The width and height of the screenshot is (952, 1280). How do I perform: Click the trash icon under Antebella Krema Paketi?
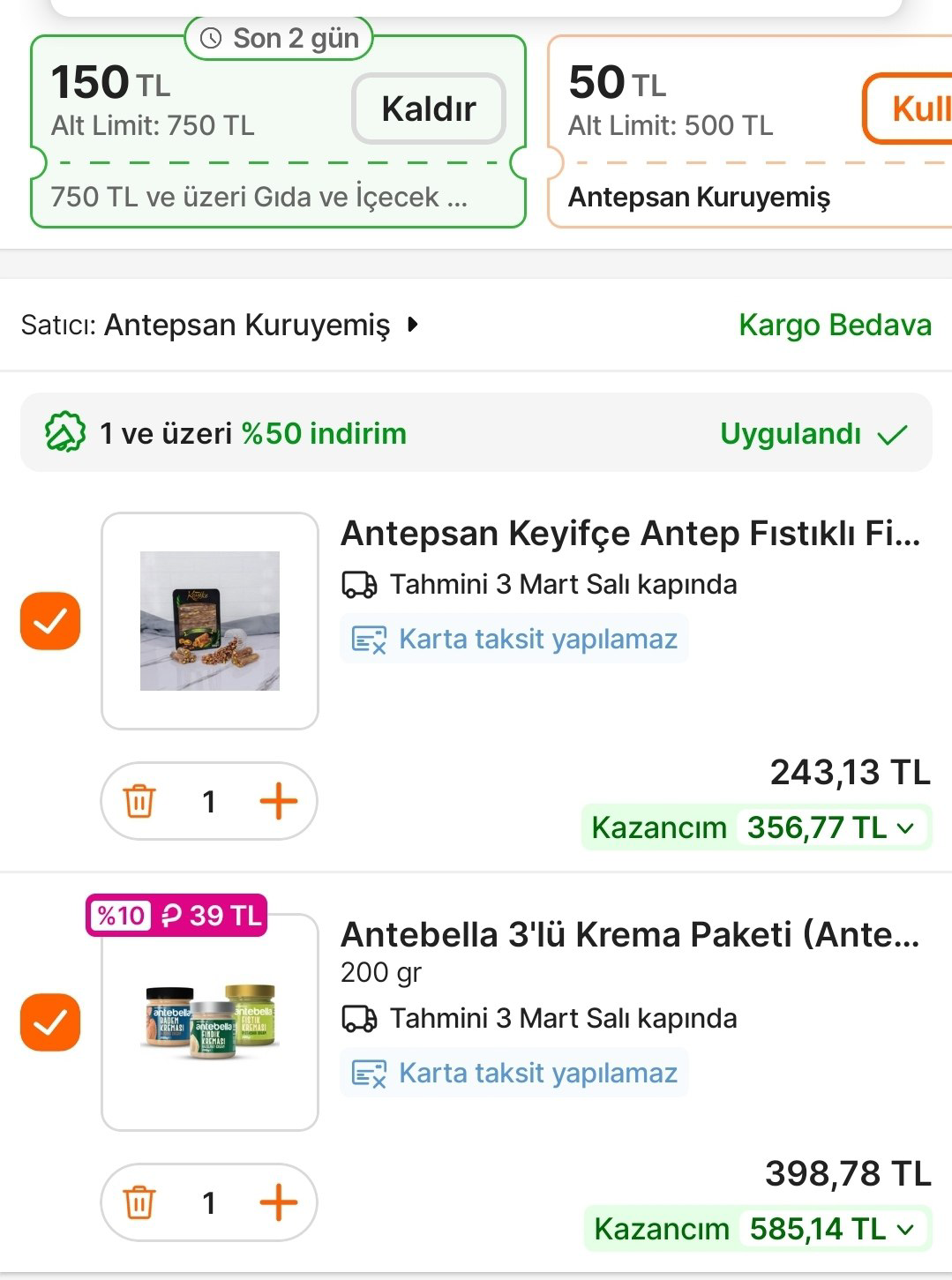click(x=139, y=1201)
